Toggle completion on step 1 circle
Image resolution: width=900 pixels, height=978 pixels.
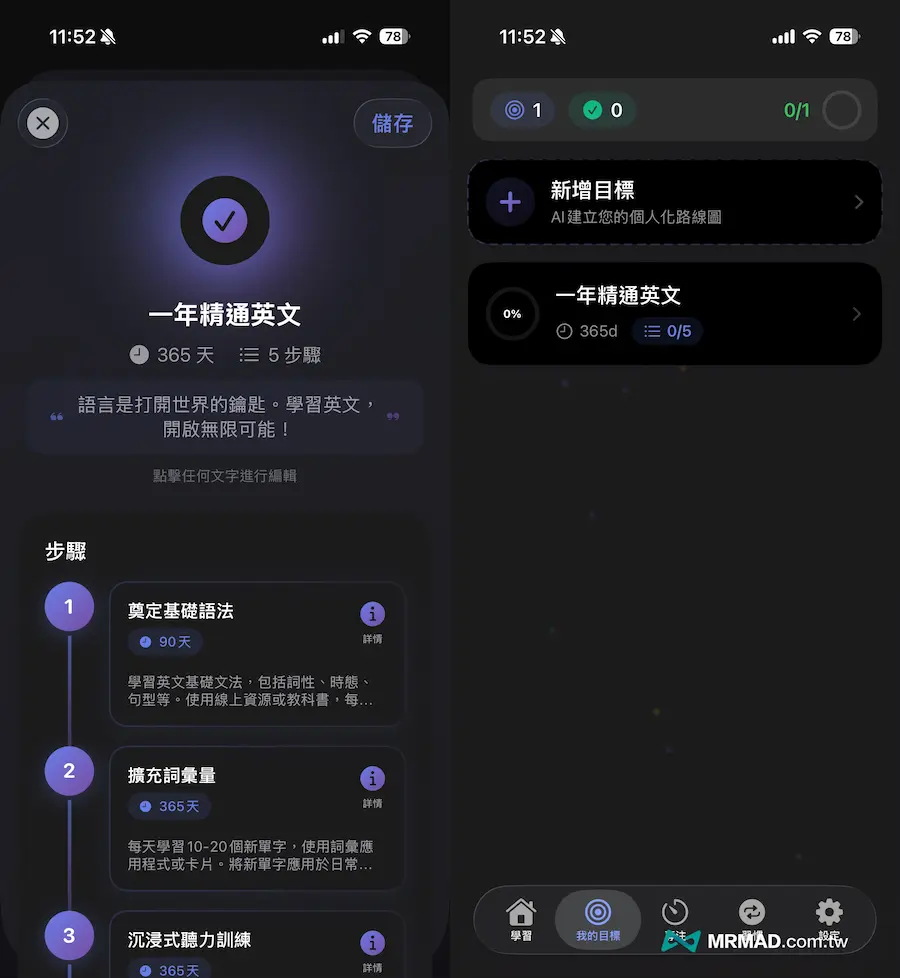pyautogui.click(x=68, y=606)
